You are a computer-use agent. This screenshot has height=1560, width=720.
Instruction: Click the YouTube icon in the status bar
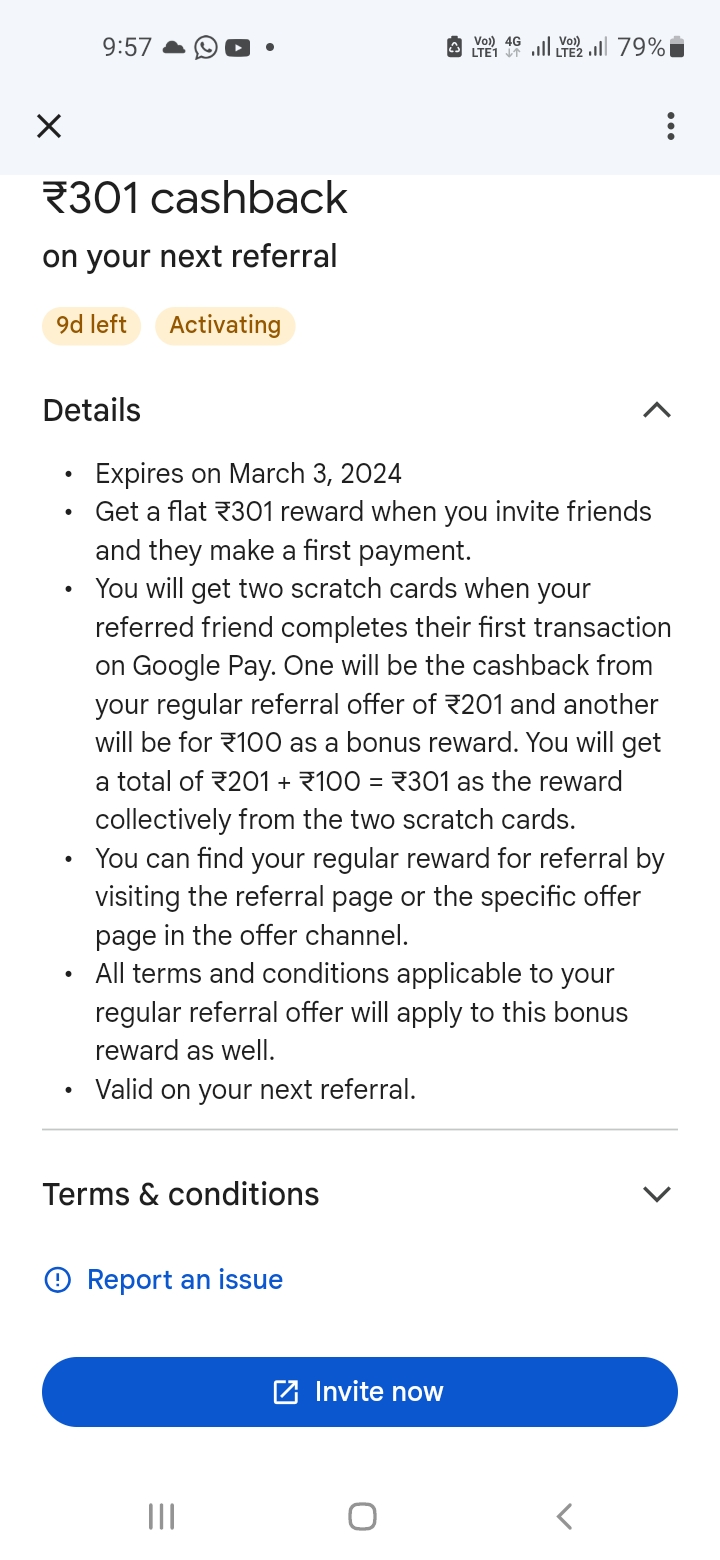[x=238, y=47]
